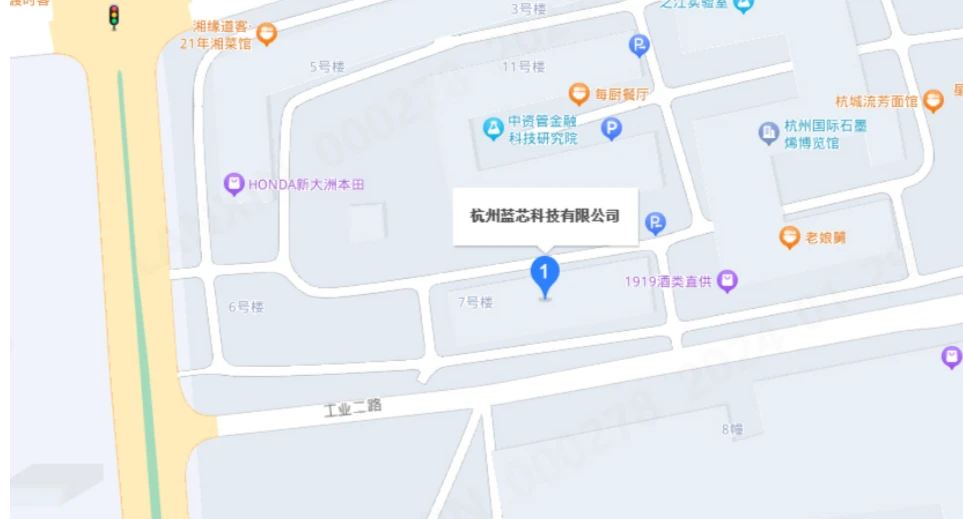Select the 每厨餐厅 restaurant marker
This screenshot has width=963, height=519.
coord(579,95)
